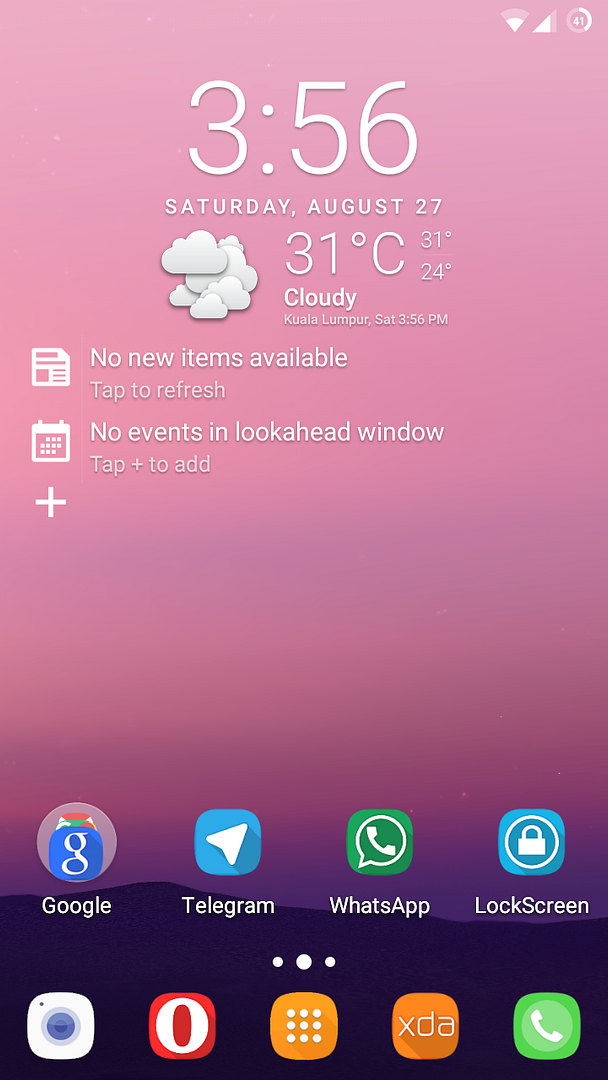Viewport: 608px width, 1080px height.
Task: Launch the Opera browser
Action: [x=182, y=1026]
